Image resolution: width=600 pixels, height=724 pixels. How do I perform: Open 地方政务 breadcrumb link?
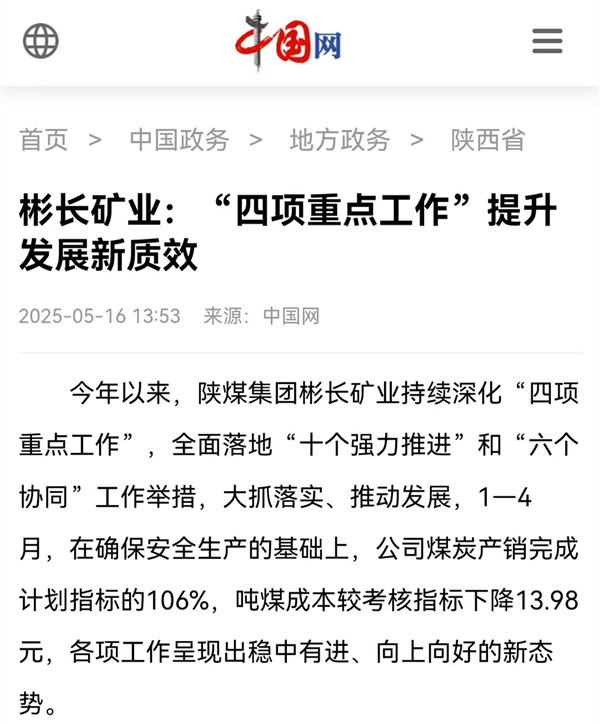point(340,140)
